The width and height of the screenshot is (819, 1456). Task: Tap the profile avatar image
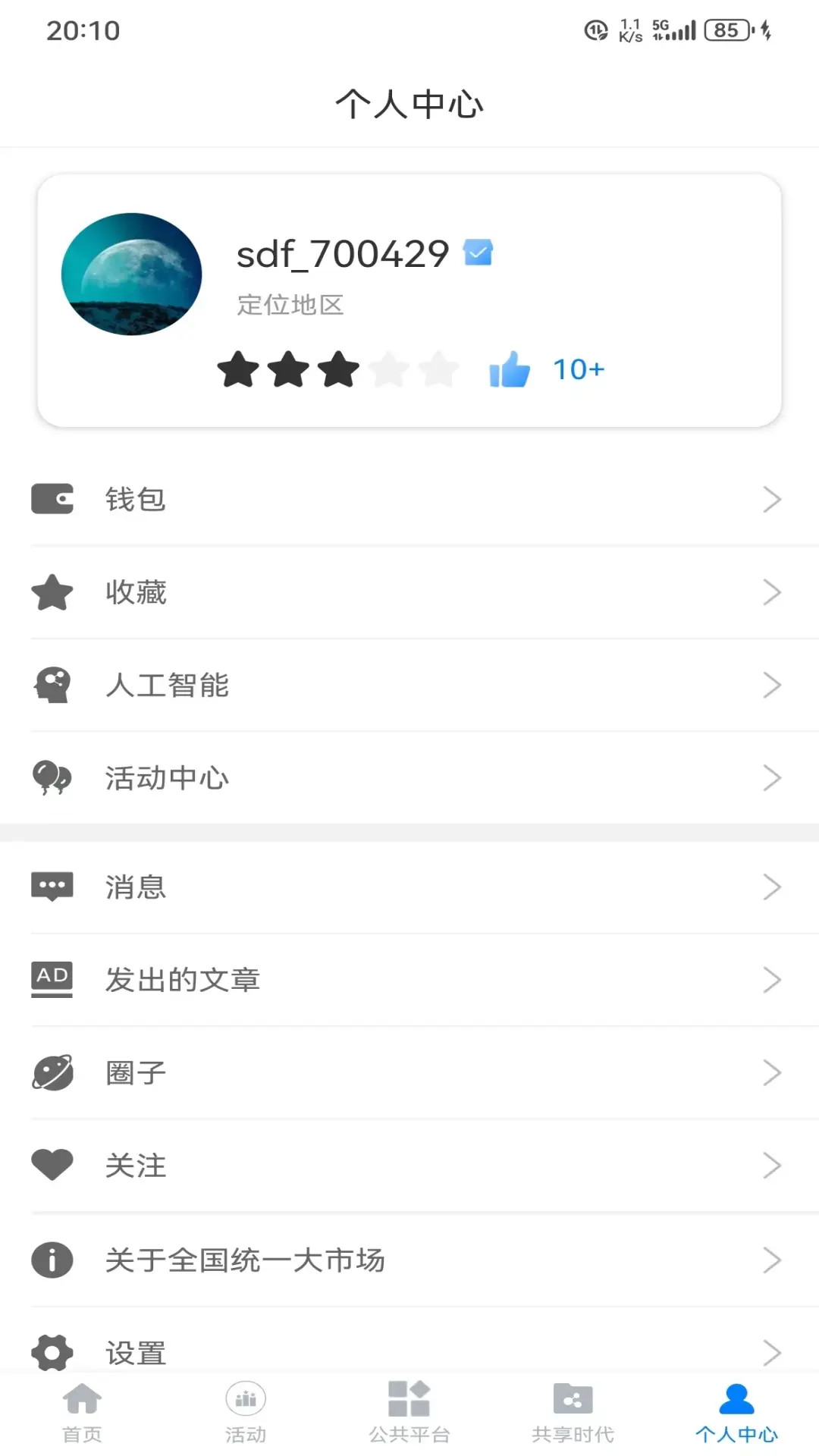tap(131, 275)
